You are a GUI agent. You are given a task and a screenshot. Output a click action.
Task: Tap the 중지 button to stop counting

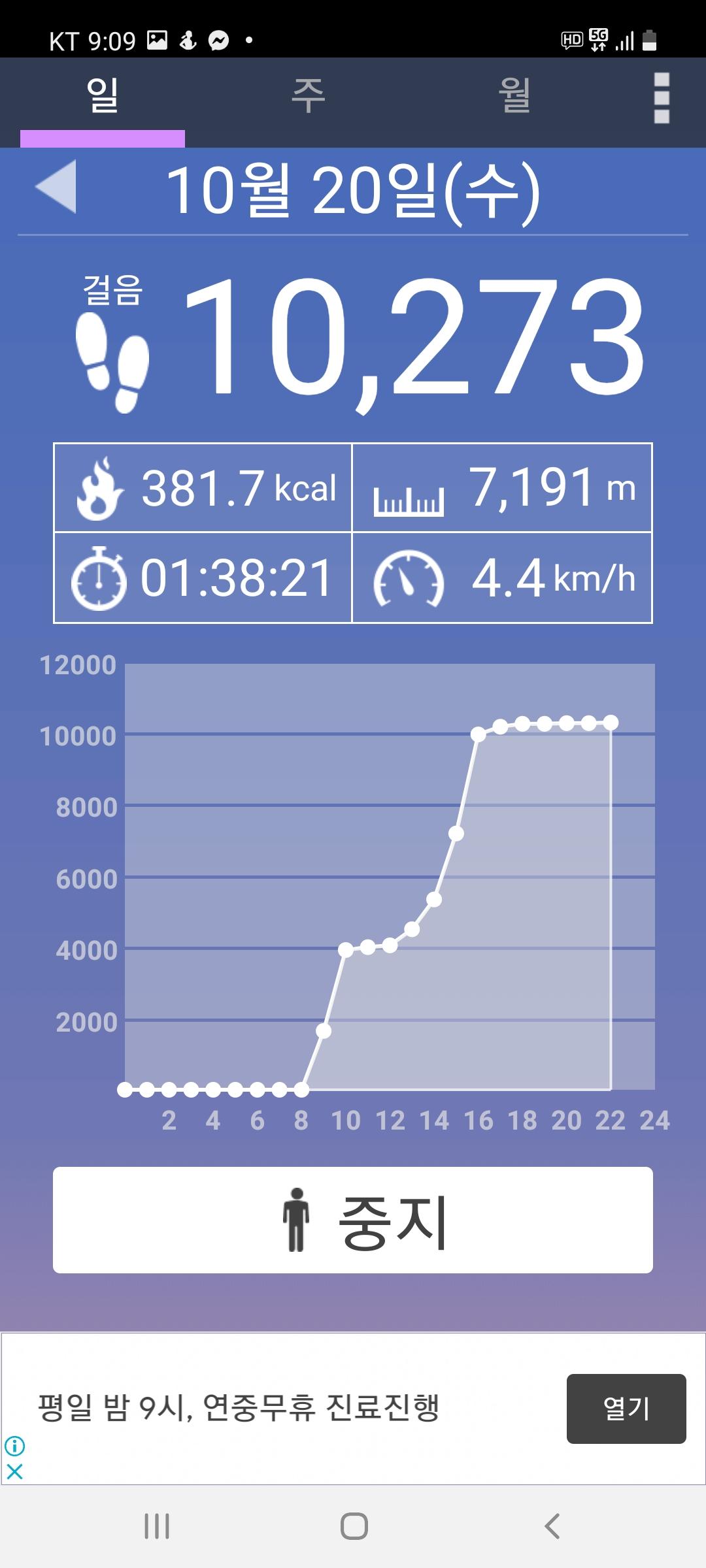pos(353,1220)
